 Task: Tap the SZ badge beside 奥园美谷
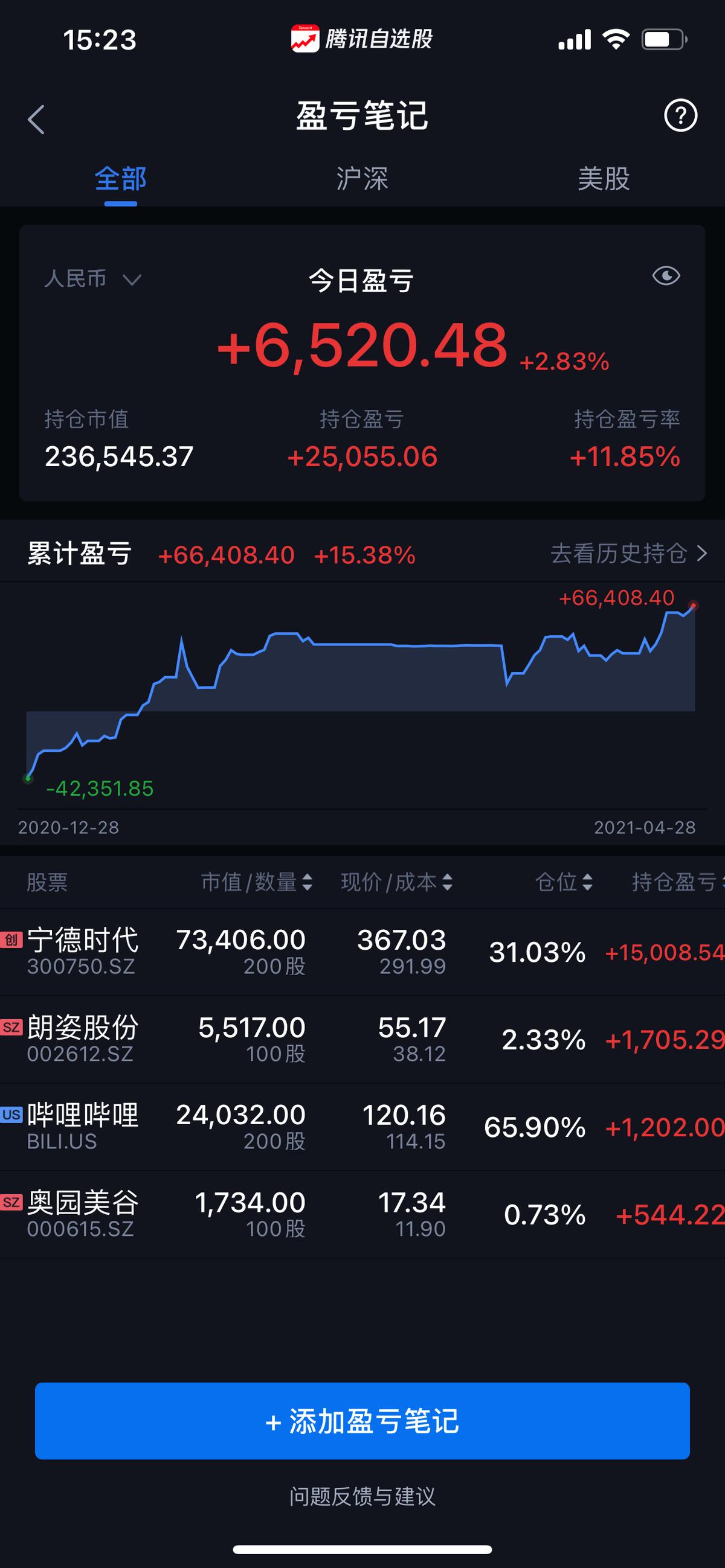[x=12, y=1203]
